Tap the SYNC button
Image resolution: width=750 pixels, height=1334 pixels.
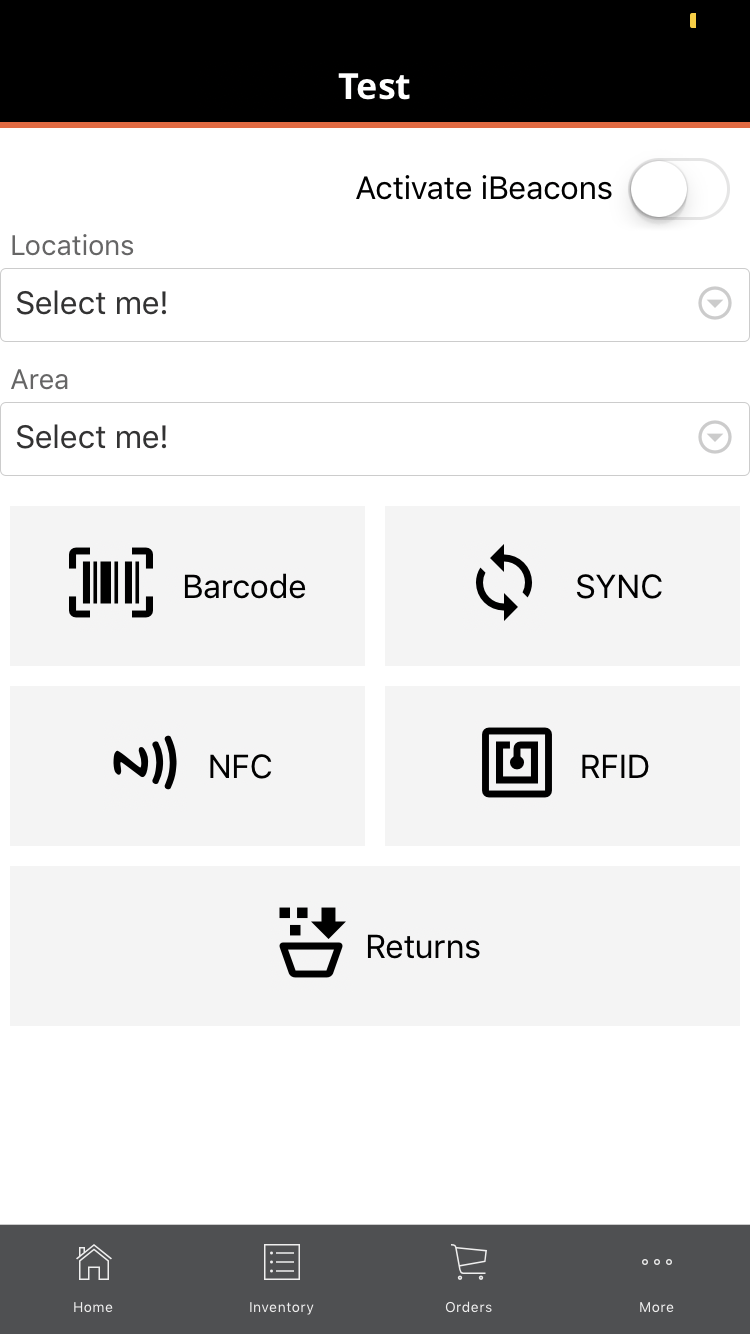(x=562, y=586)
